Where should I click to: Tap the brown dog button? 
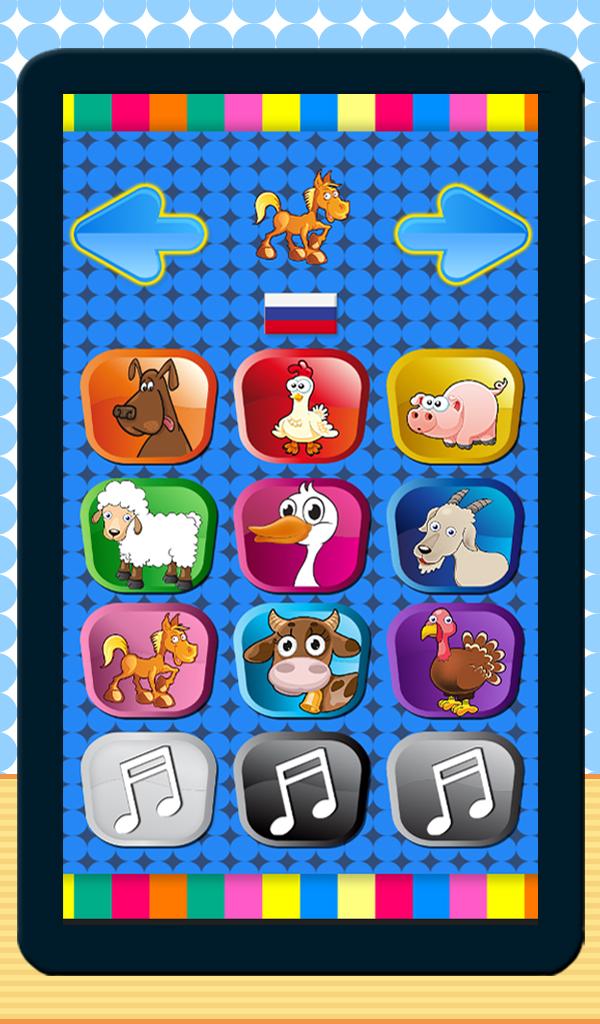[148, 406]
